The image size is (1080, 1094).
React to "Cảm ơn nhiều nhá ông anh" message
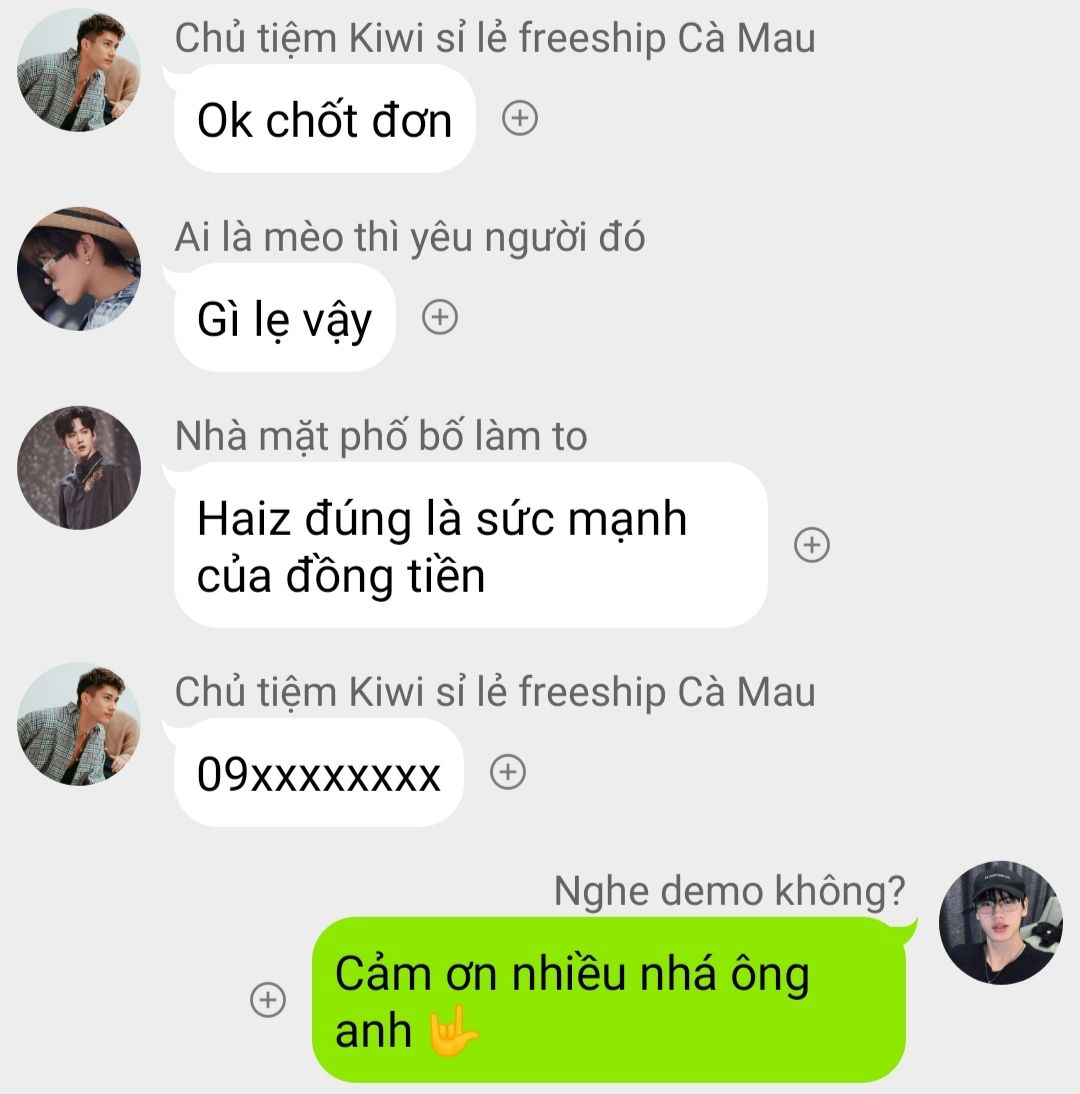point(267,999)
